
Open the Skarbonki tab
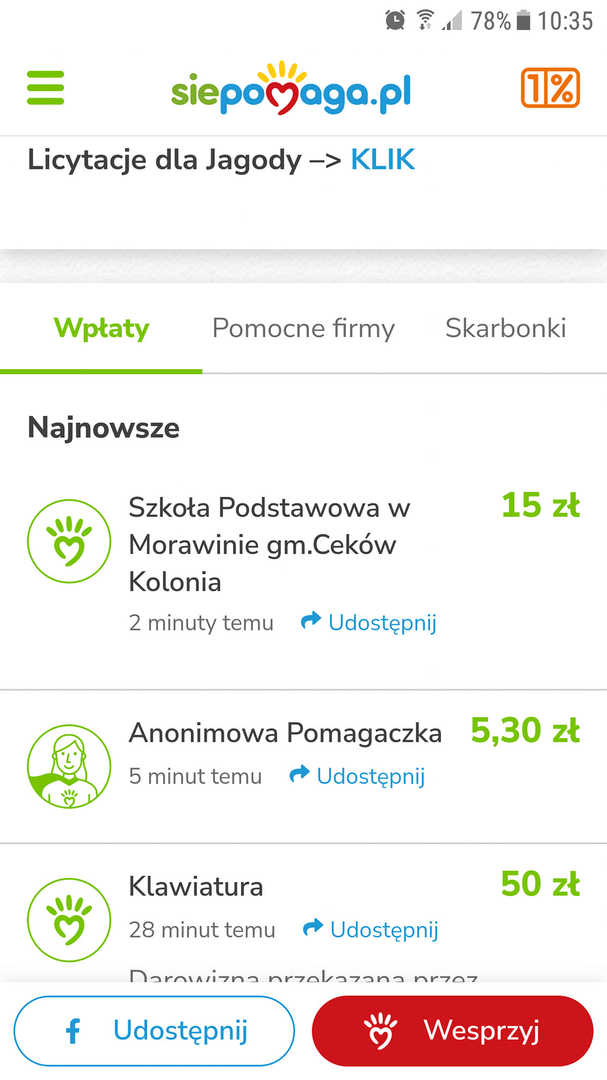[x=506, y=329]
